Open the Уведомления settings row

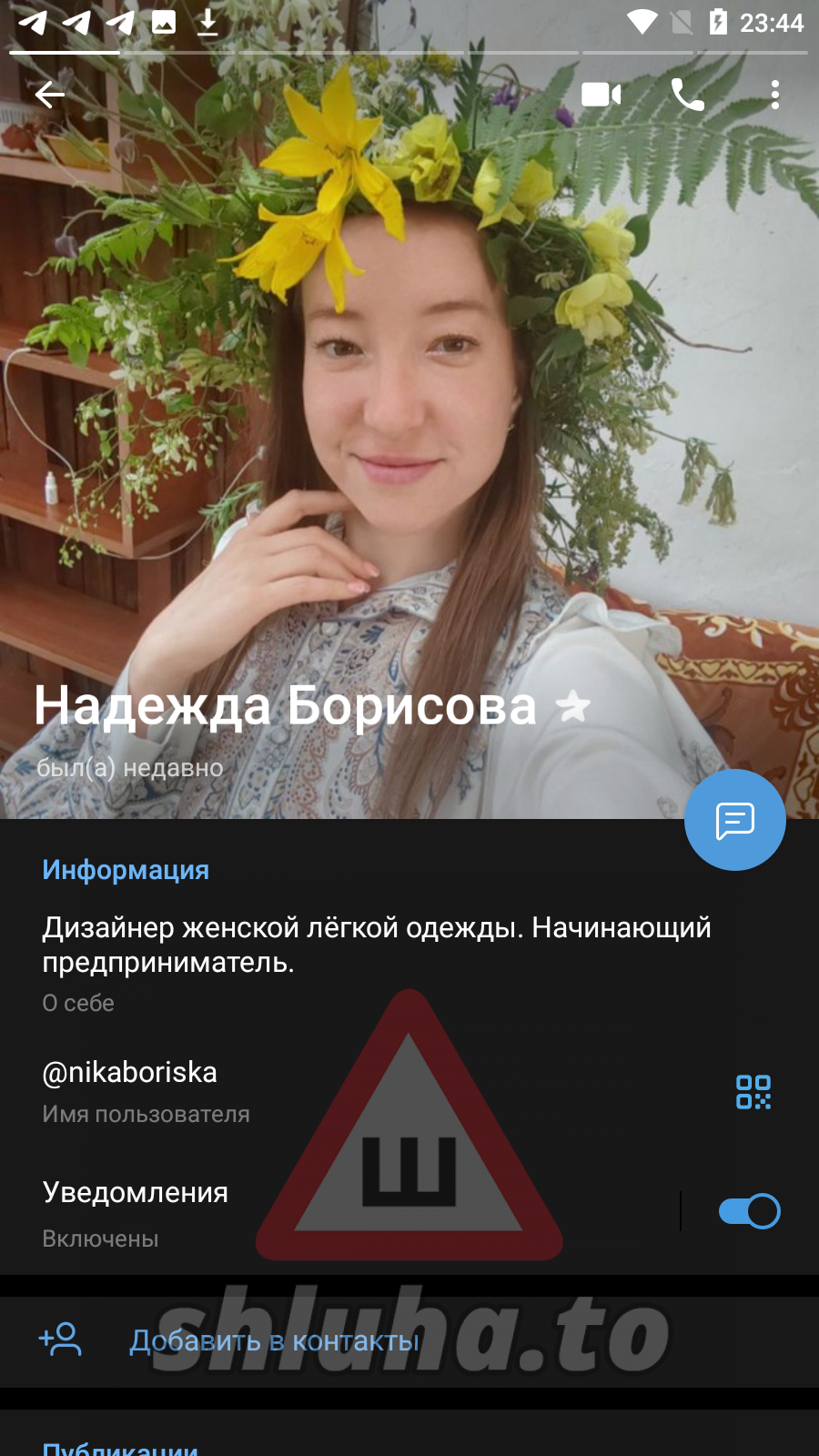coord(273,1212)
